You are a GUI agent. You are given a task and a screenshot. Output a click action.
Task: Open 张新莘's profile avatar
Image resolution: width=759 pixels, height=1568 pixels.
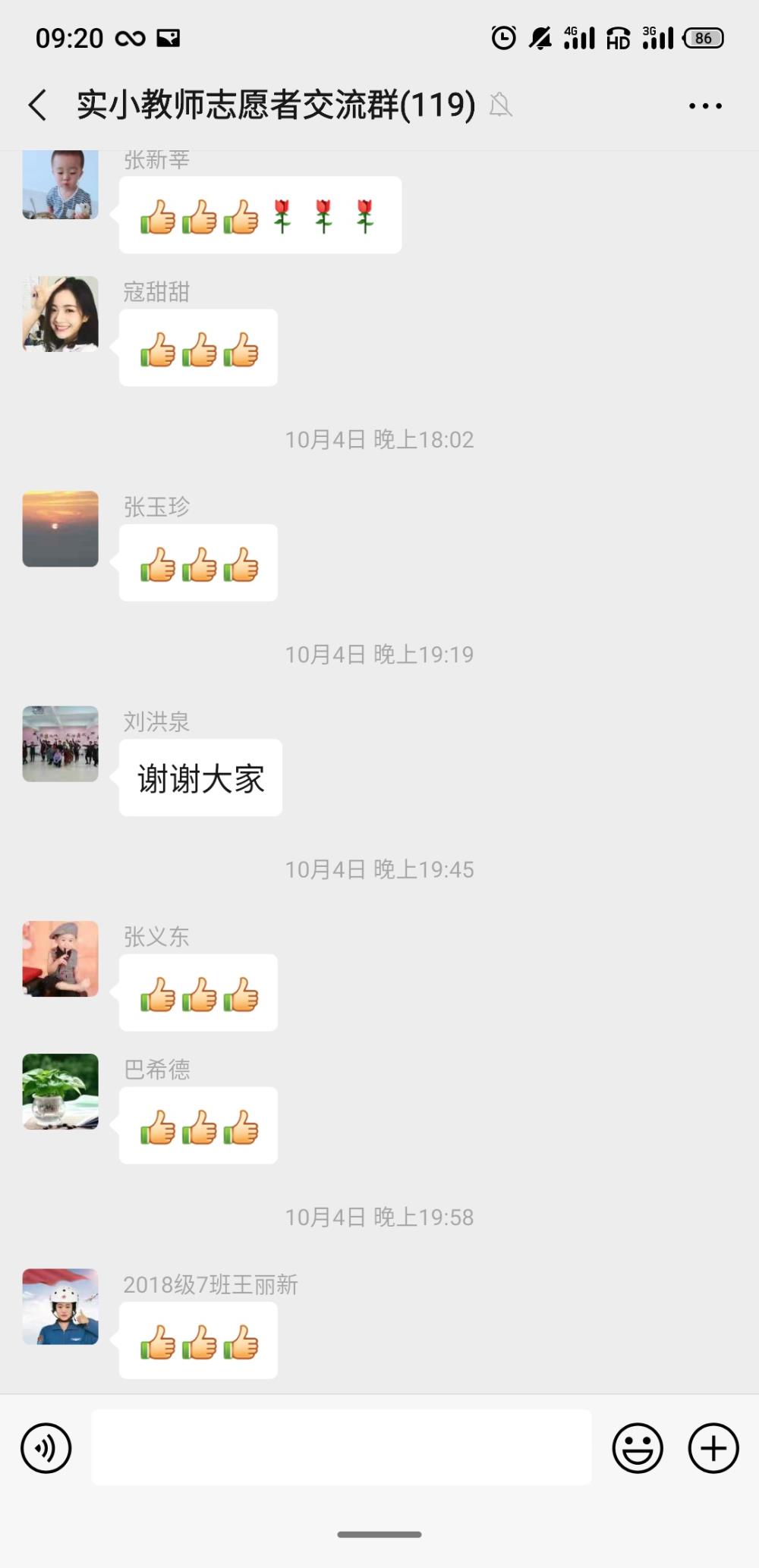(x=61, y=185)
